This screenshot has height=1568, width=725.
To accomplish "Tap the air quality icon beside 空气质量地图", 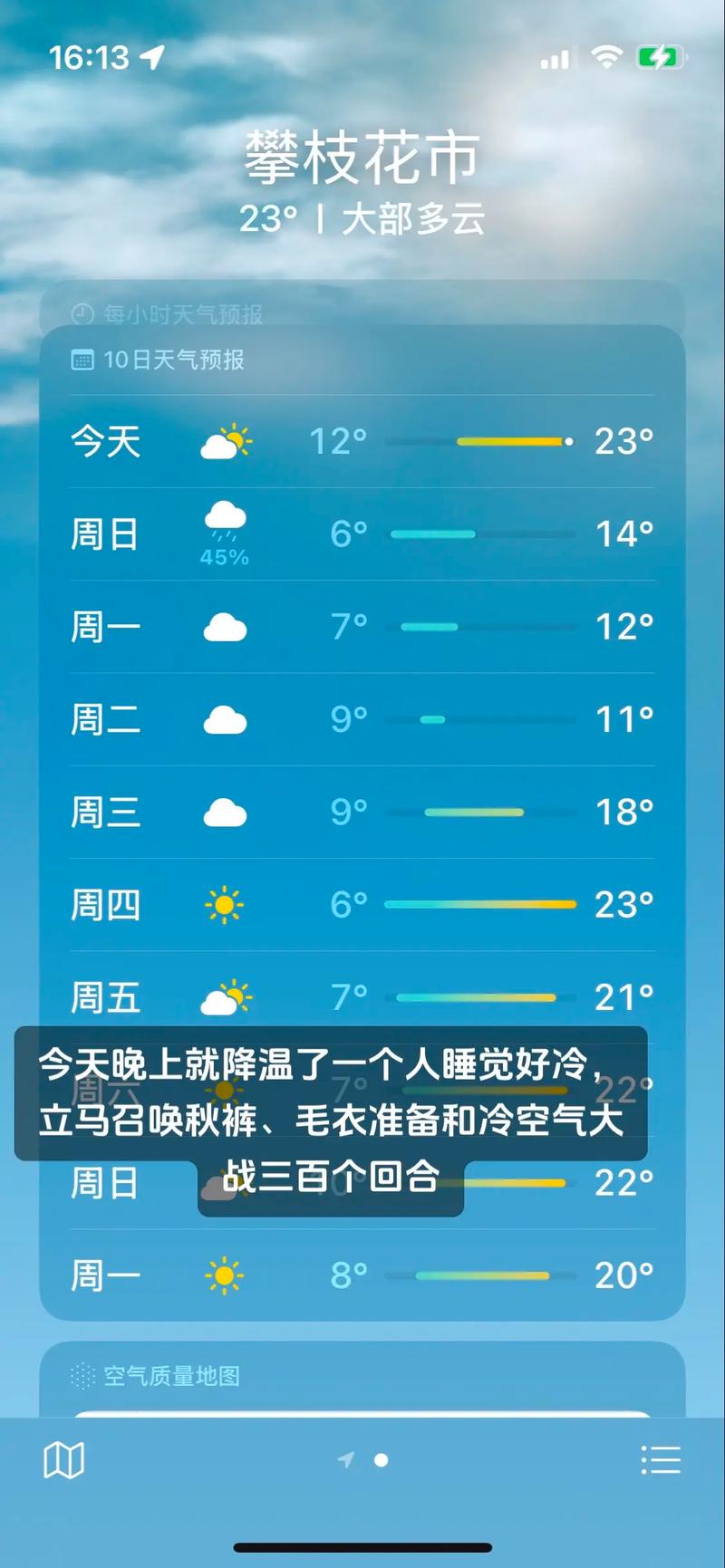I will click(82, 1377).
